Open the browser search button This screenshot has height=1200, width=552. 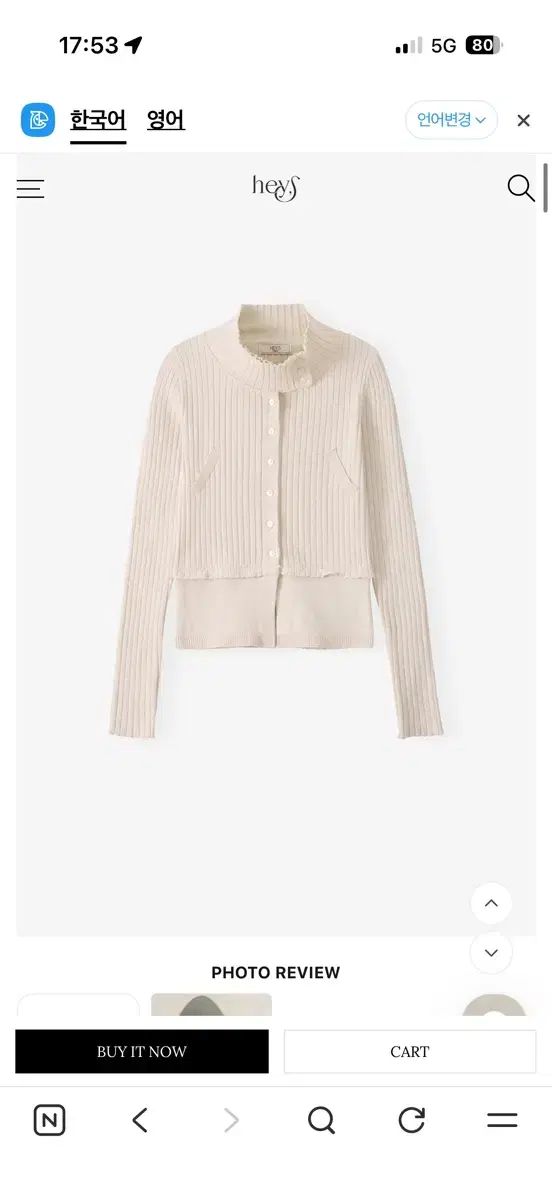point(321,1120)
